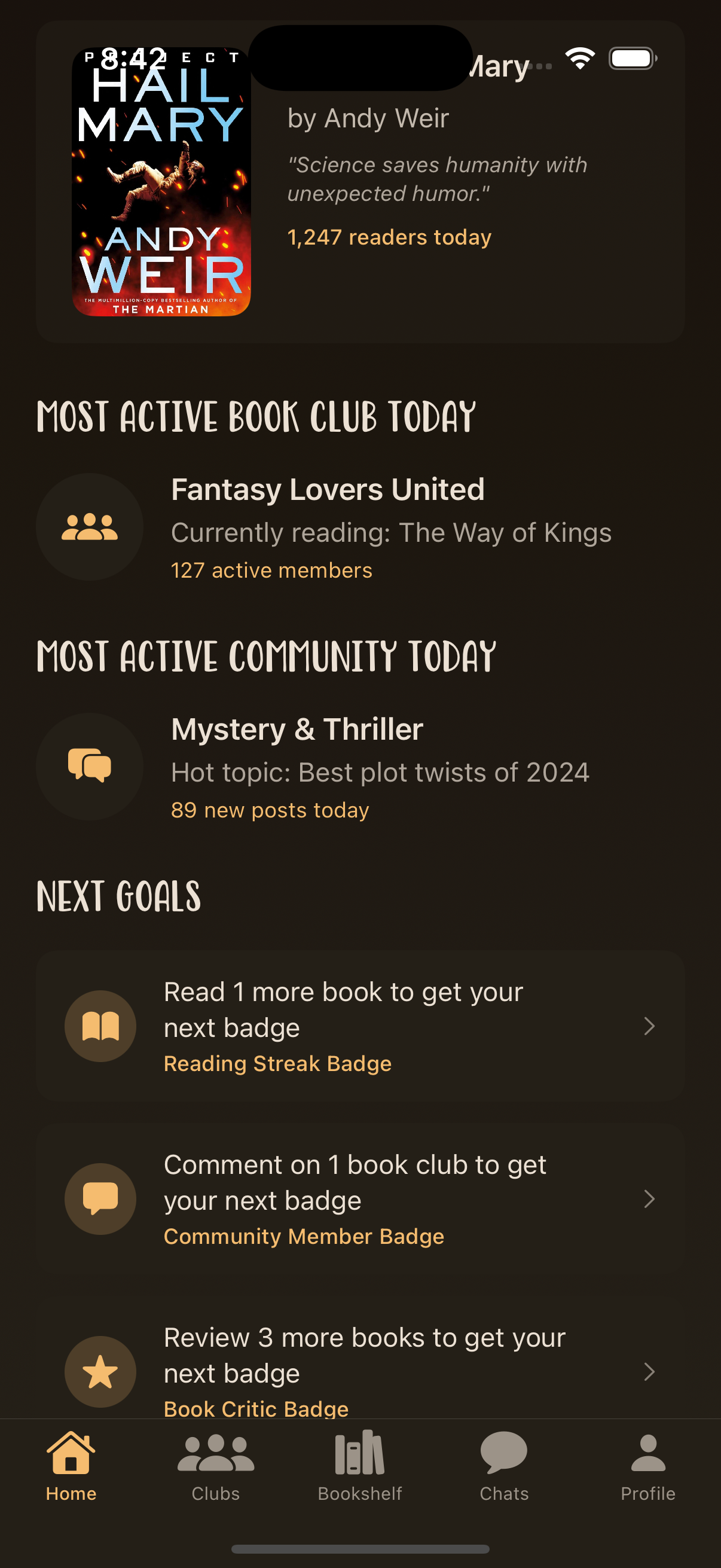Open the Chats tab
This screenshot has width=721, height=1568.
click(504, 1466)
